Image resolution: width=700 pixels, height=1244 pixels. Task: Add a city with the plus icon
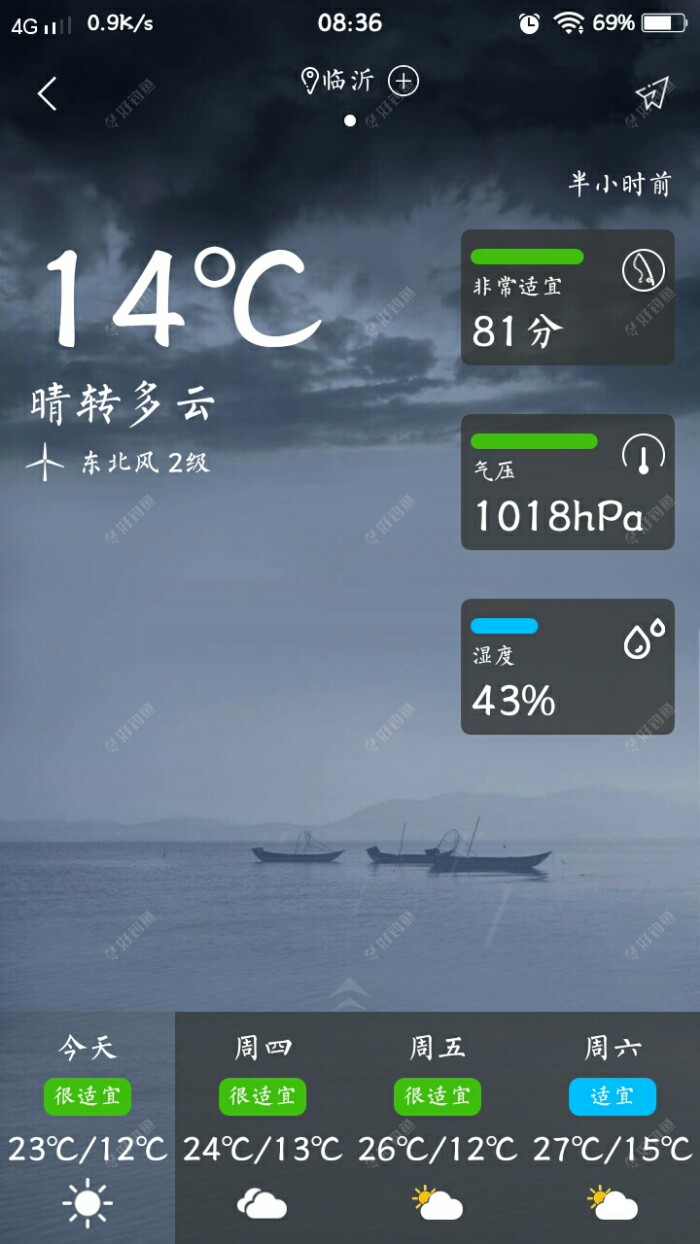403,81
